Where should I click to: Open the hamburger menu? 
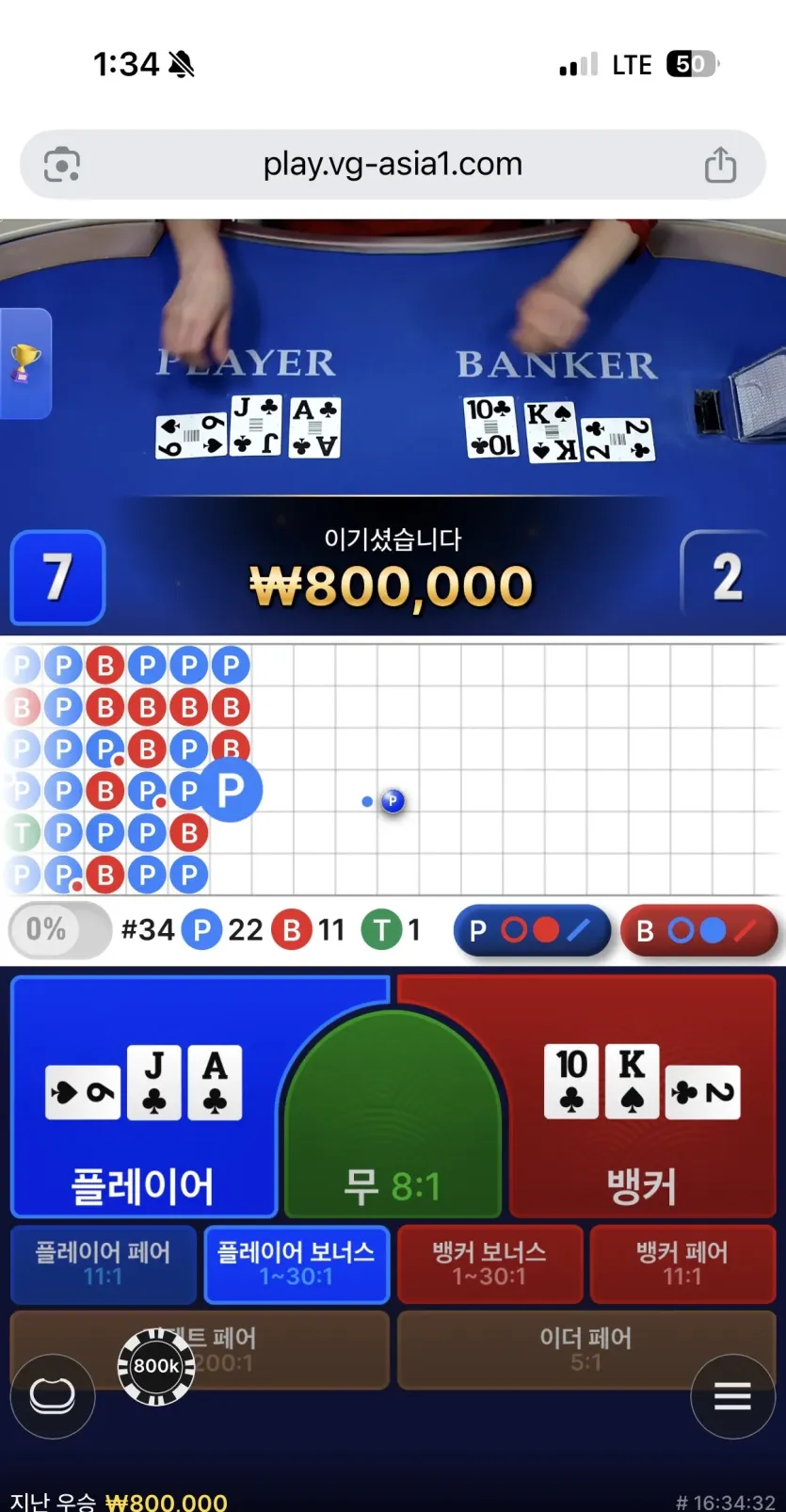(x=732, y=1396)
